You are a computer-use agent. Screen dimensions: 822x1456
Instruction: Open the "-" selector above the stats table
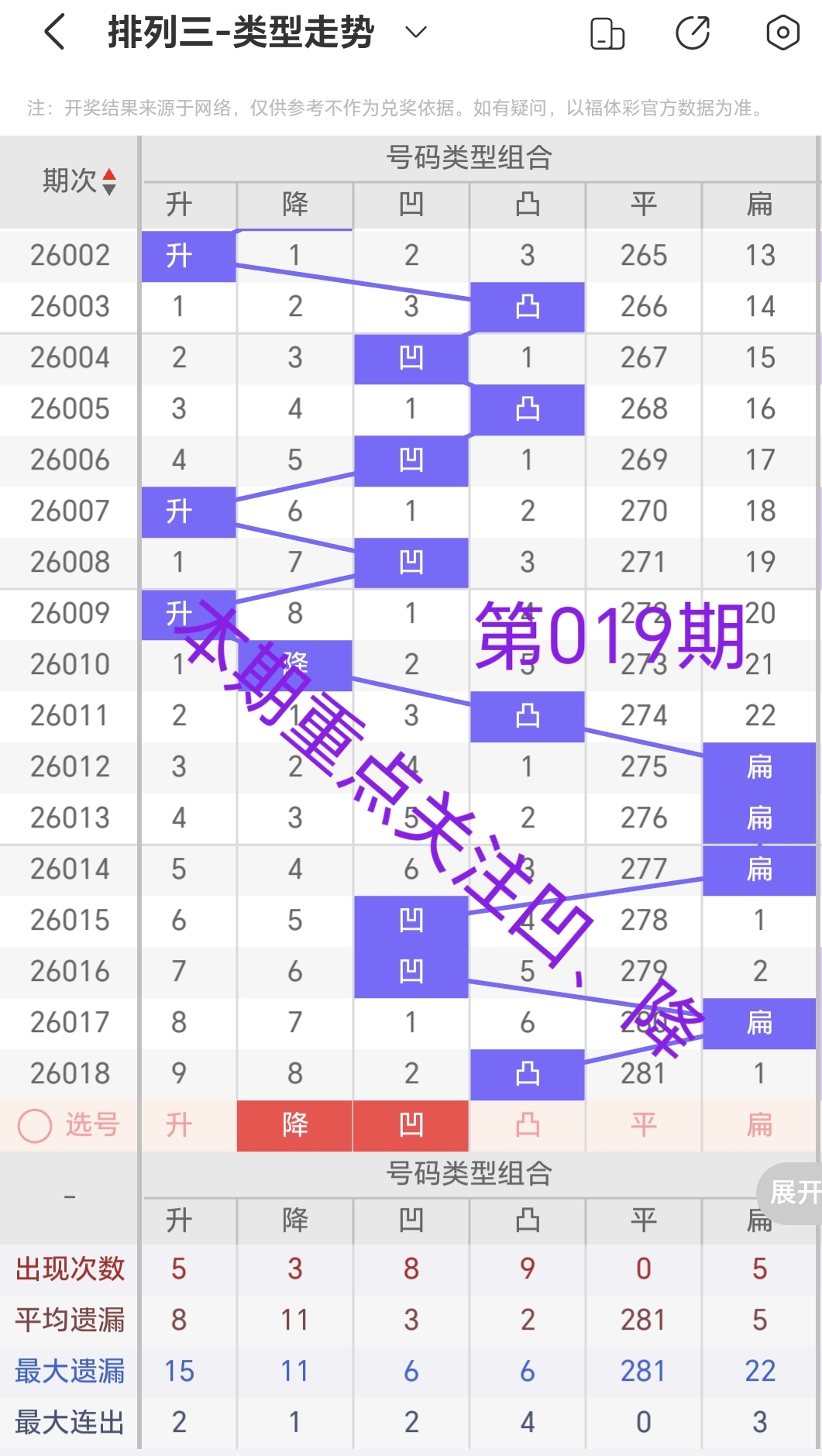[x=69, y=1195]
